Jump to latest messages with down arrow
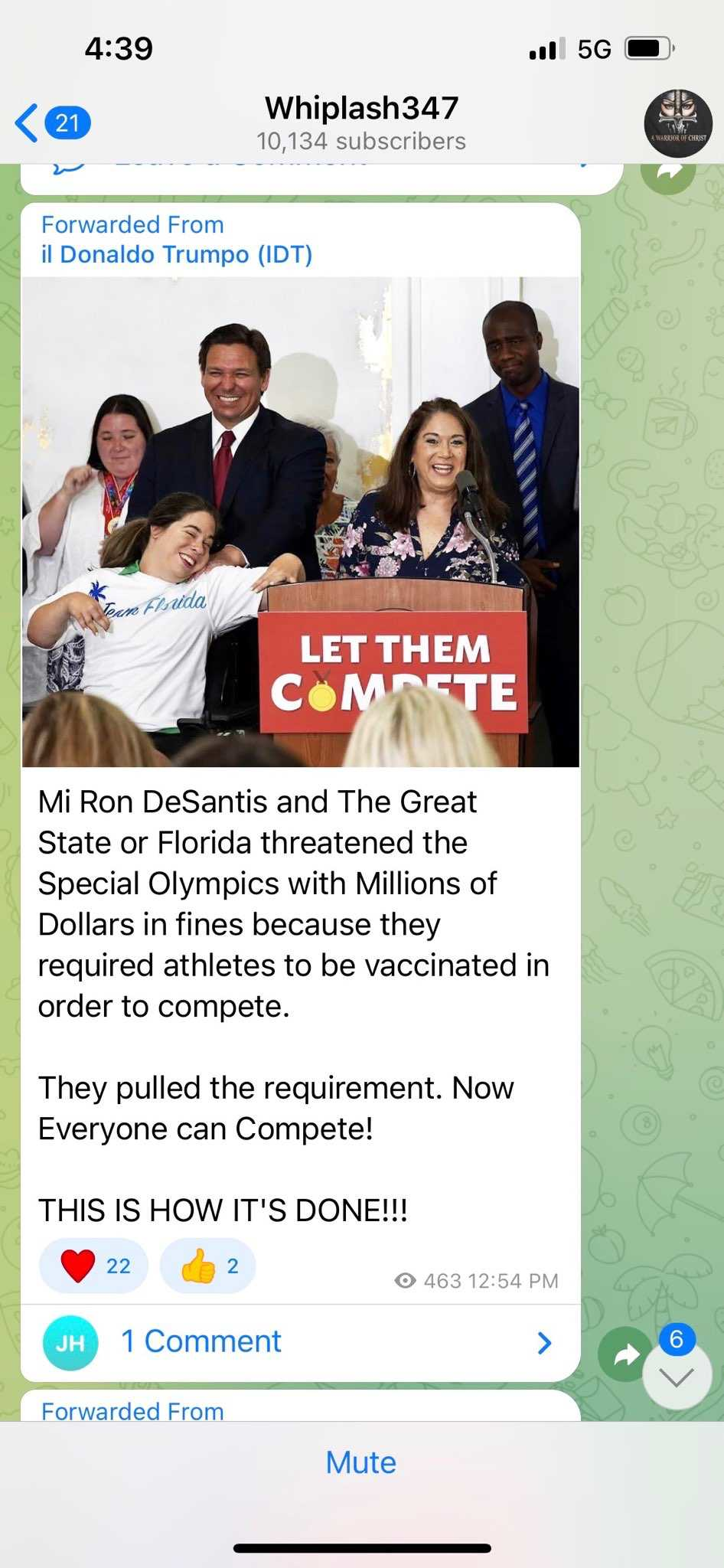Image resolution: width=724 pixels, height=1568 pixels. coord(677,1377)
